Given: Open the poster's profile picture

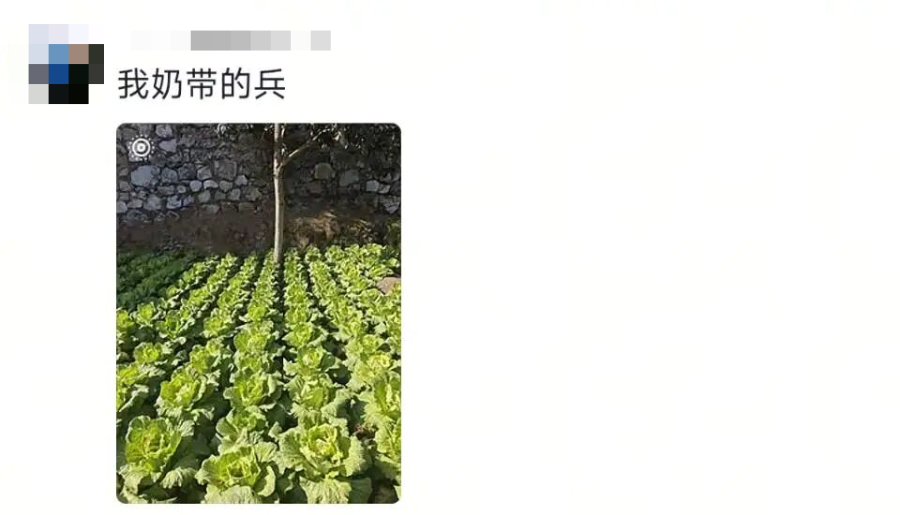Looking at the screenshot, I should click(66, 65).
